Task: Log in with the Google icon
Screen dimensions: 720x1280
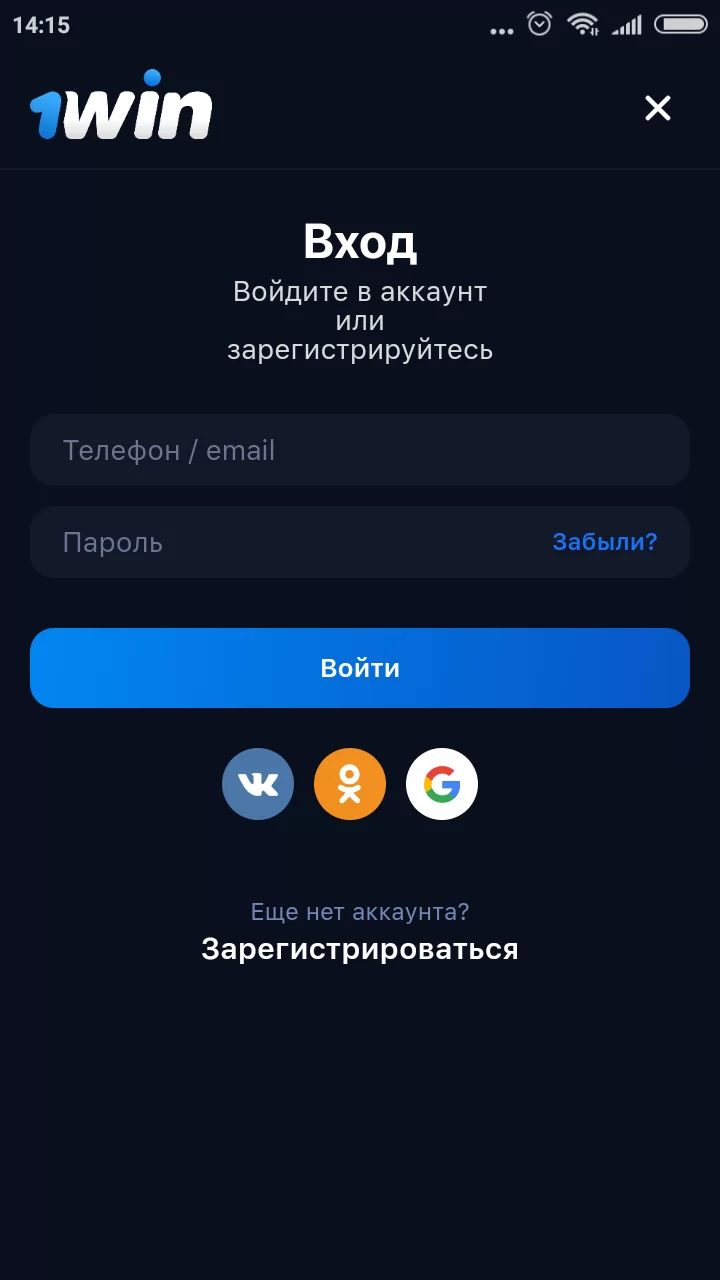Action: click(441, 784)
